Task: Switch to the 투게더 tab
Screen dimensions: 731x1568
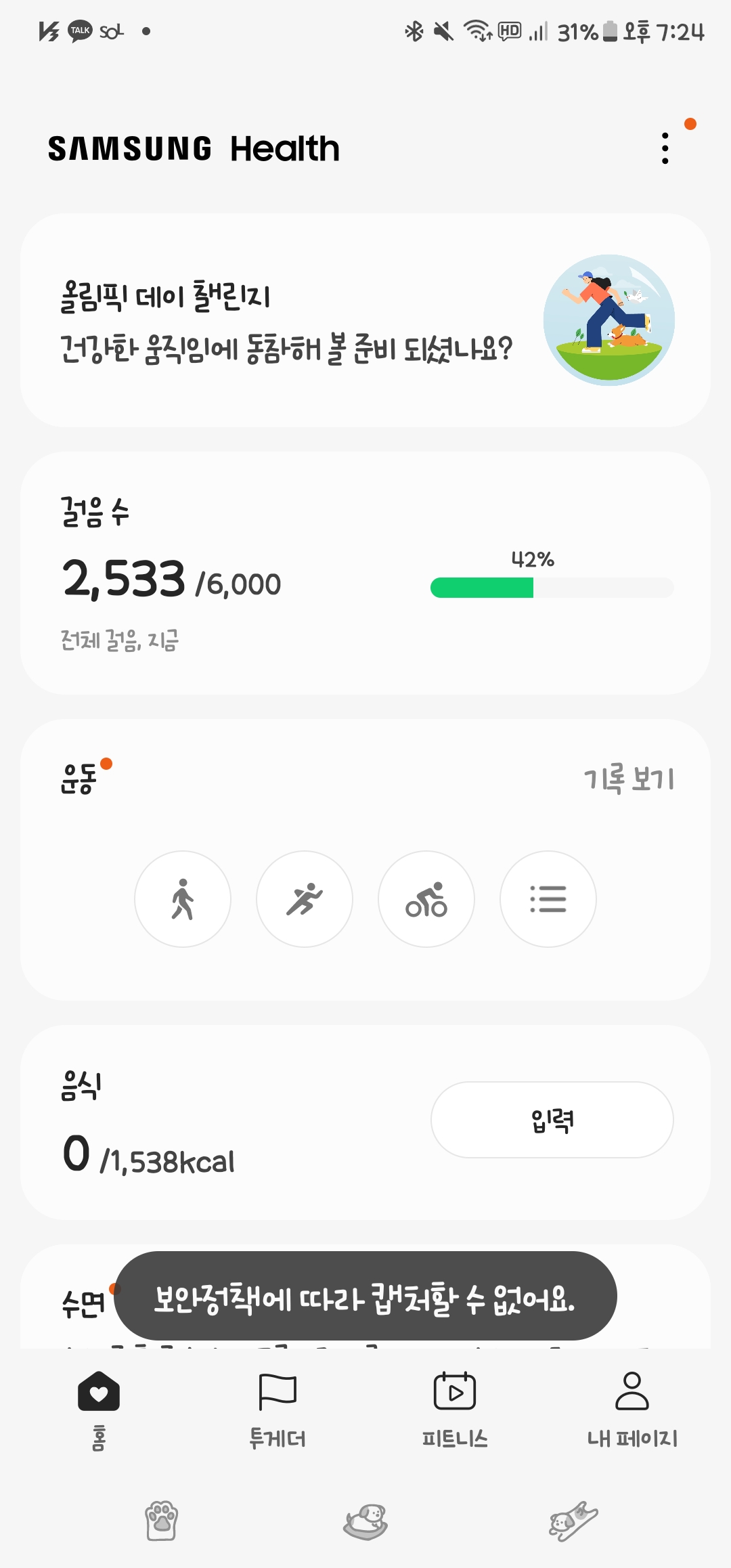Action: pyautogui.click(x=278, y=1408)
